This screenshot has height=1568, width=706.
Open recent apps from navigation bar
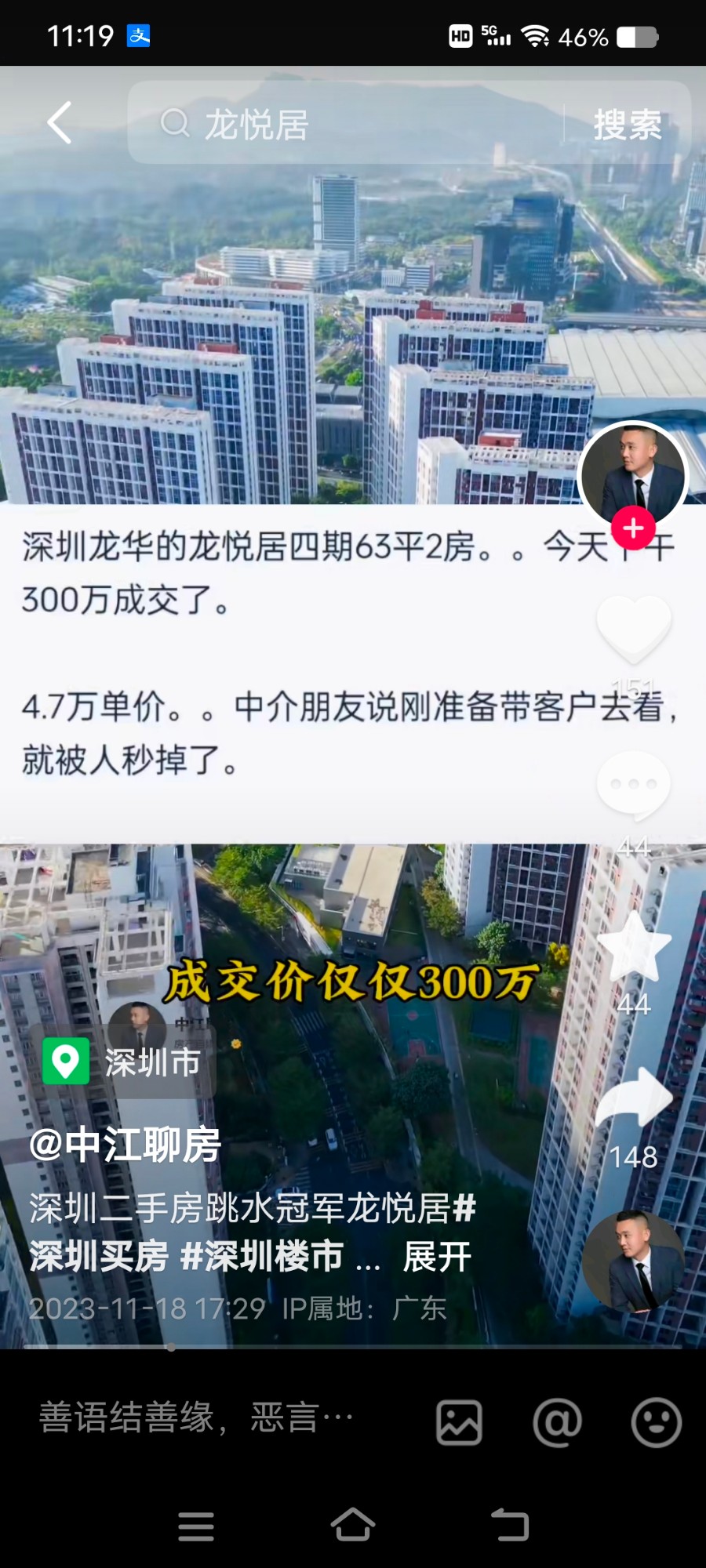(196, 1526)
